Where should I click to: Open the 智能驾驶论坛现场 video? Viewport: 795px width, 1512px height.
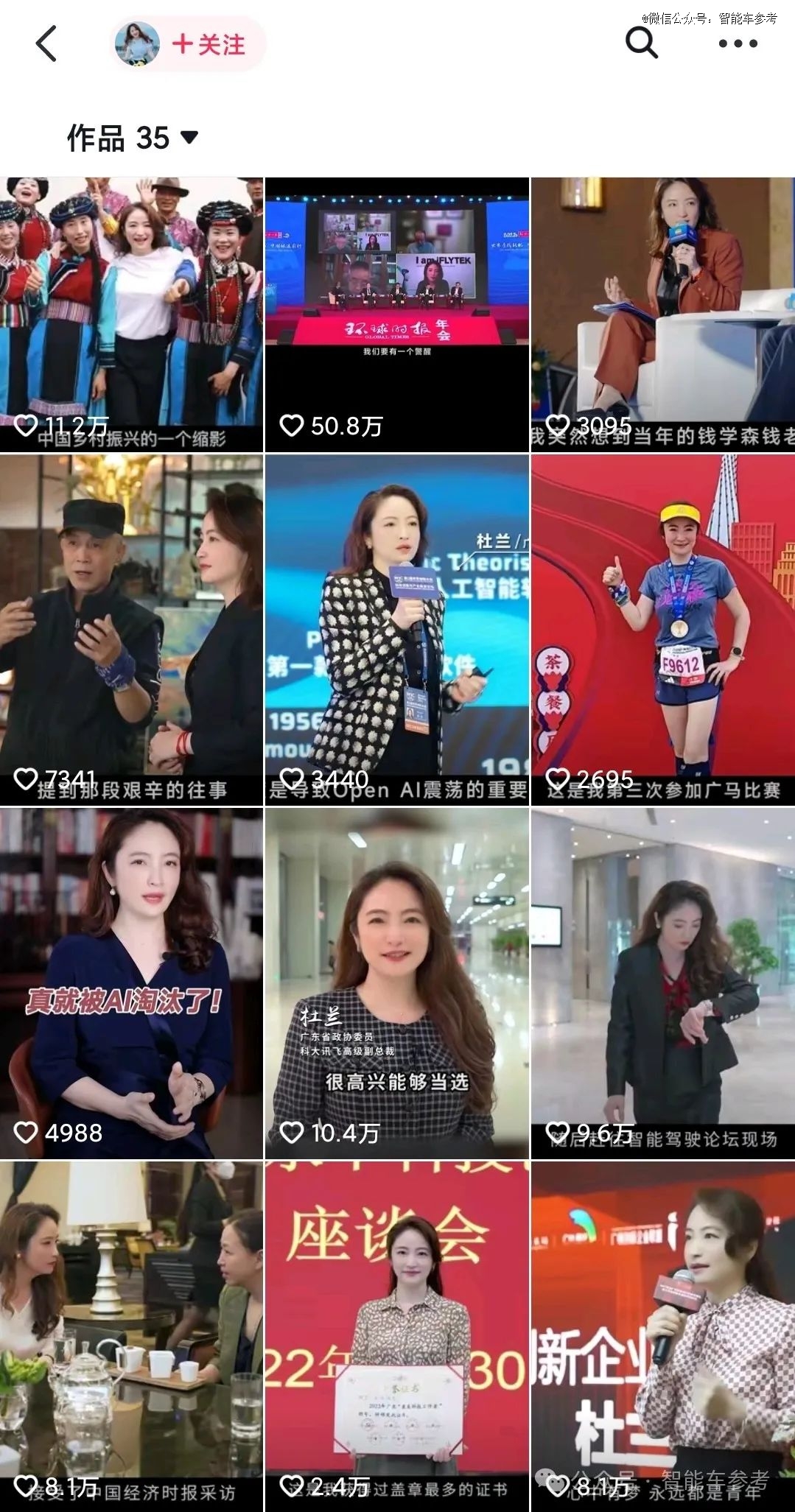point(662,983)
